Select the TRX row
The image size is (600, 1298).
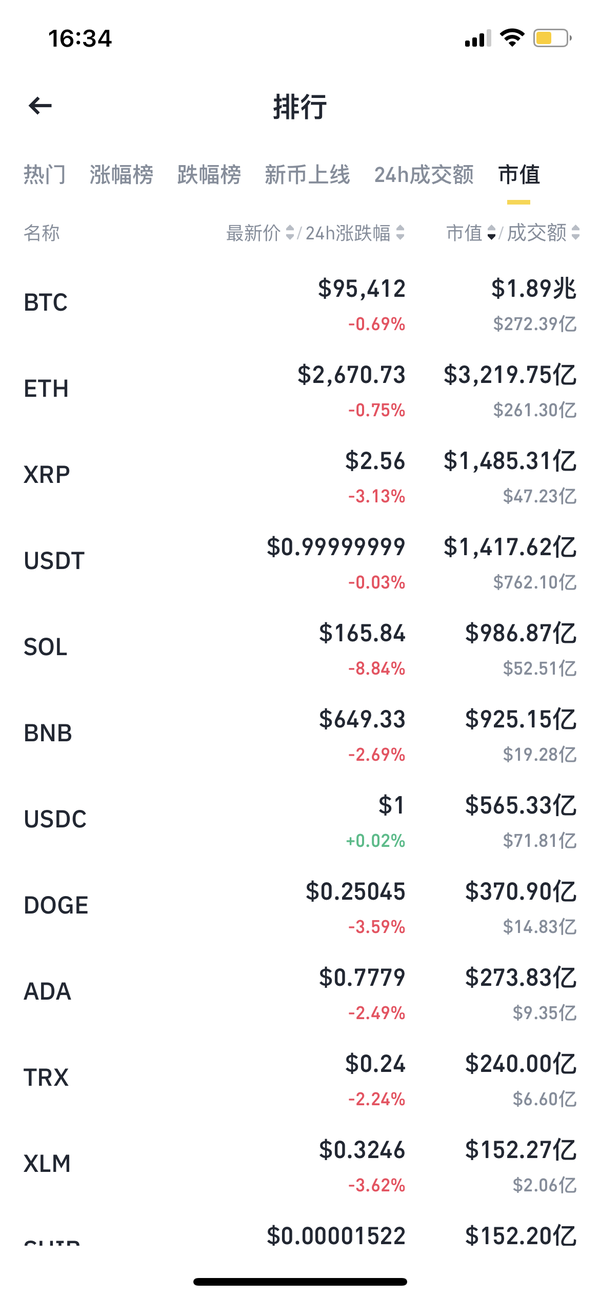(x=300, y=1077)
